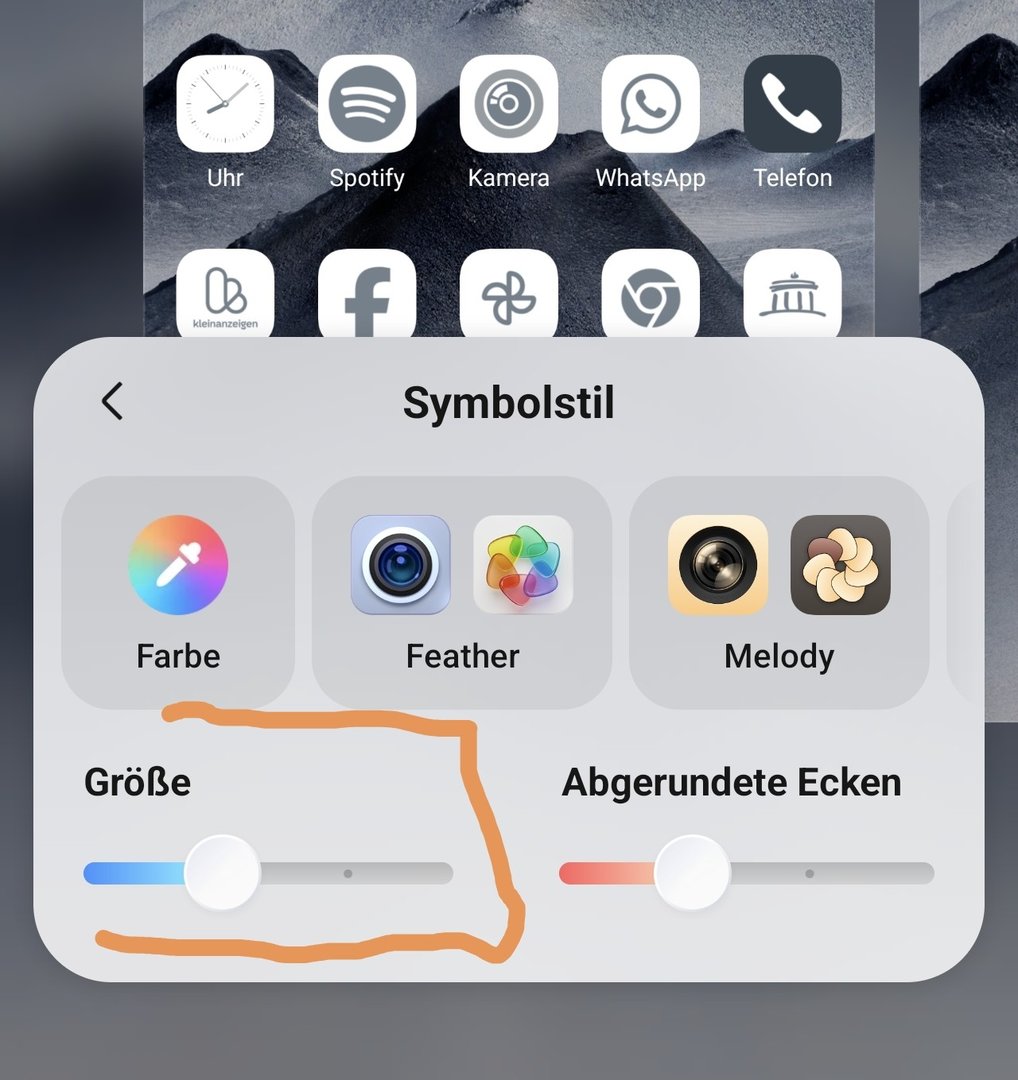Viewport: 1018px width, 1080px height.
Task: Pick the Melody icon style
Action: tap(779, 592)
